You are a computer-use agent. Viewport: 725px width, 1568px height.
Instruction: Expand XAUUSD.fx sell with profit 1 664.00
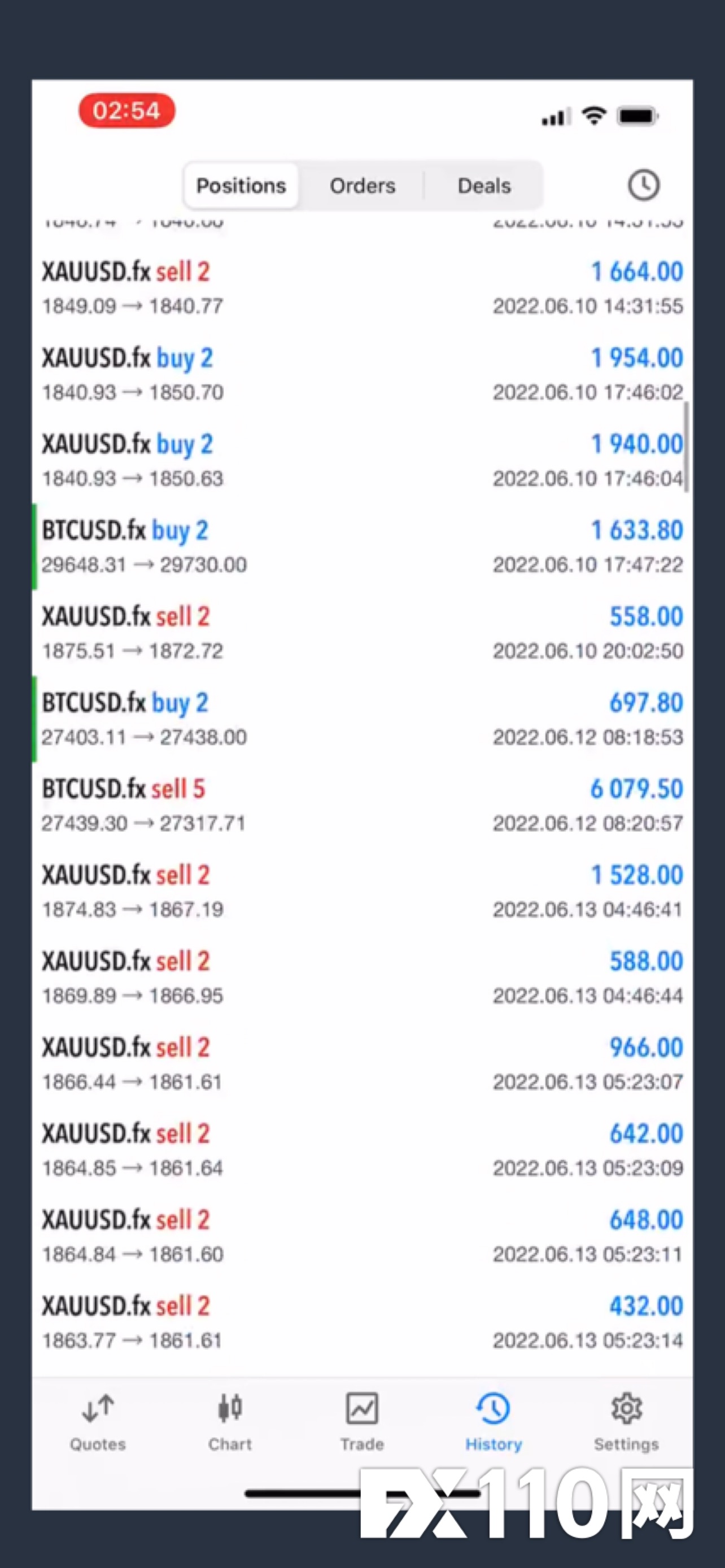(x=362, y=288)
